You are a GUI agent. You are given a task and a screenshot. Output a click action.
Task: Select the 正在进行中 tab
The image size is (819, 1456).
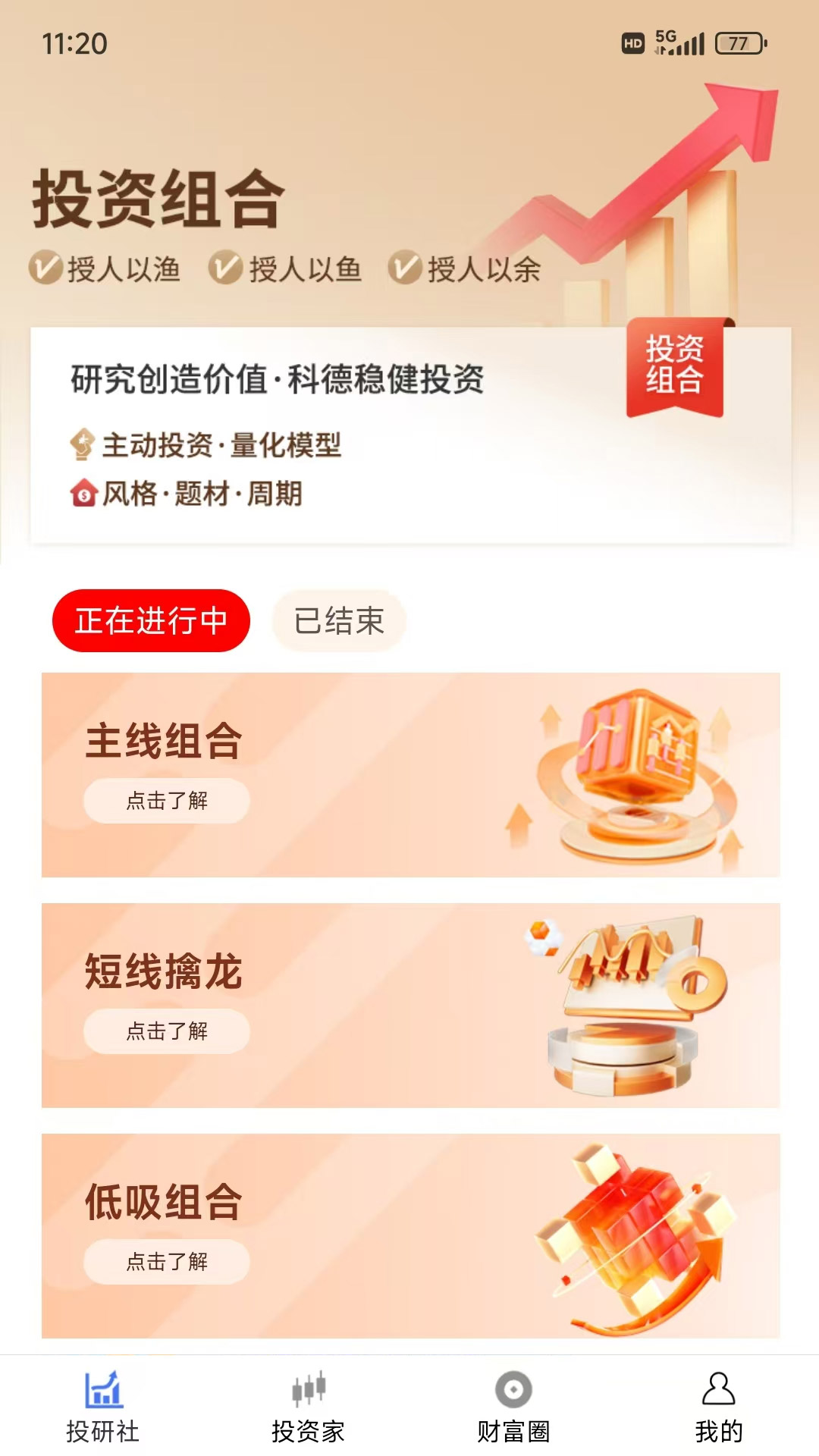point(151,621)
